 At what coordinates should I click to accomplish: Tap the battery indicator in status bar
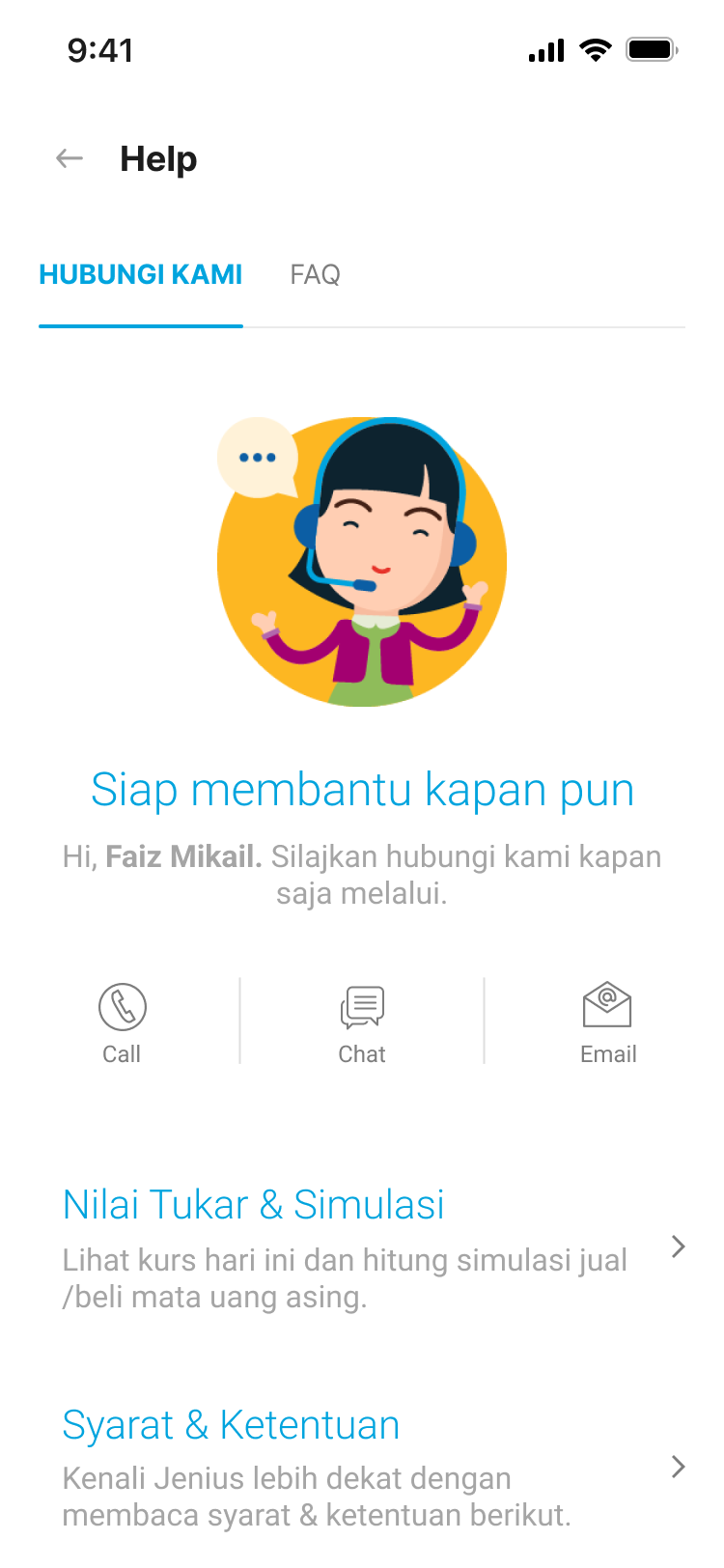coord(653,50)
